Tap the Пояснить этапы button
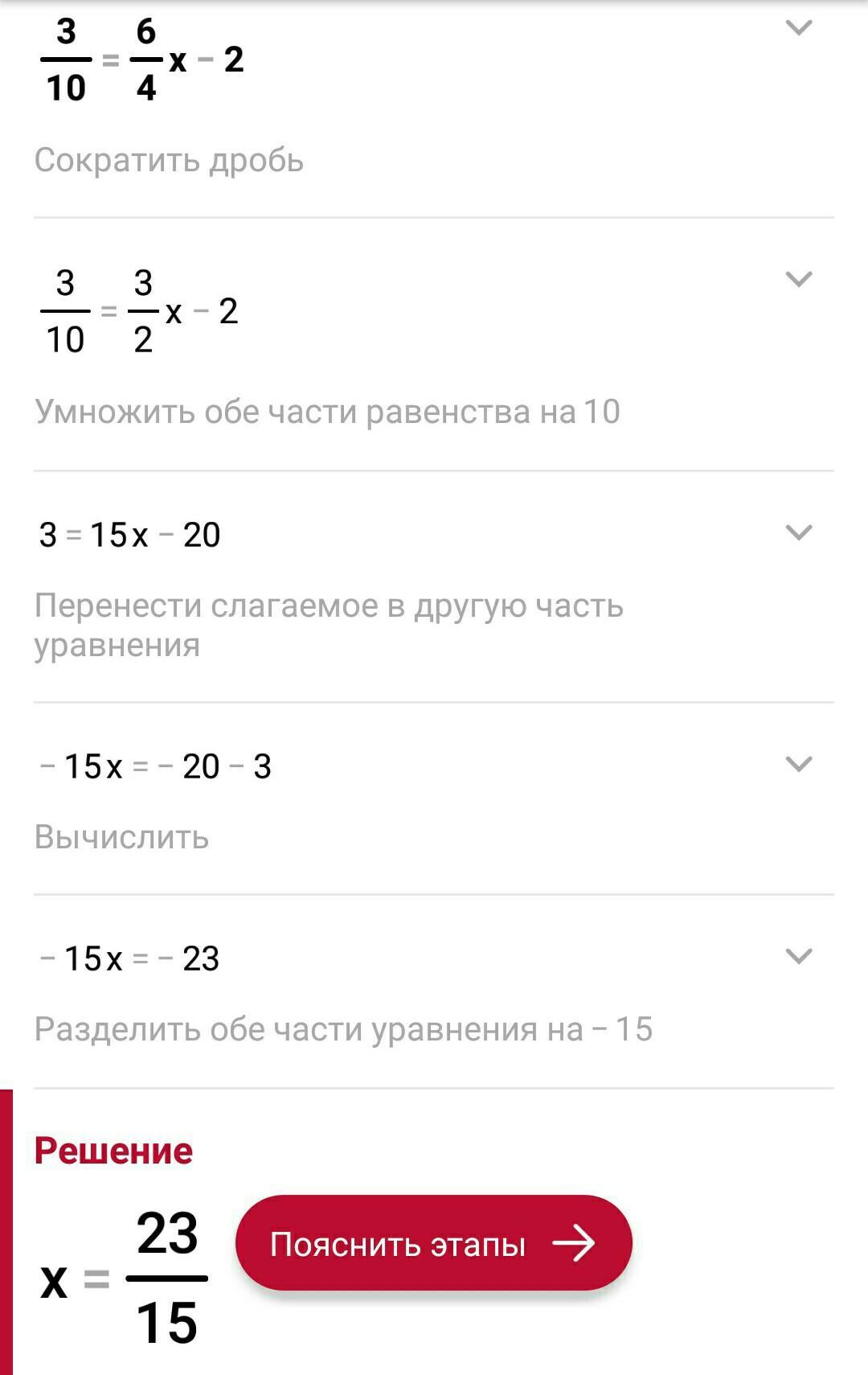Screen dimensions: 868x1375 pyautogui.click(x=433, y=1243)
